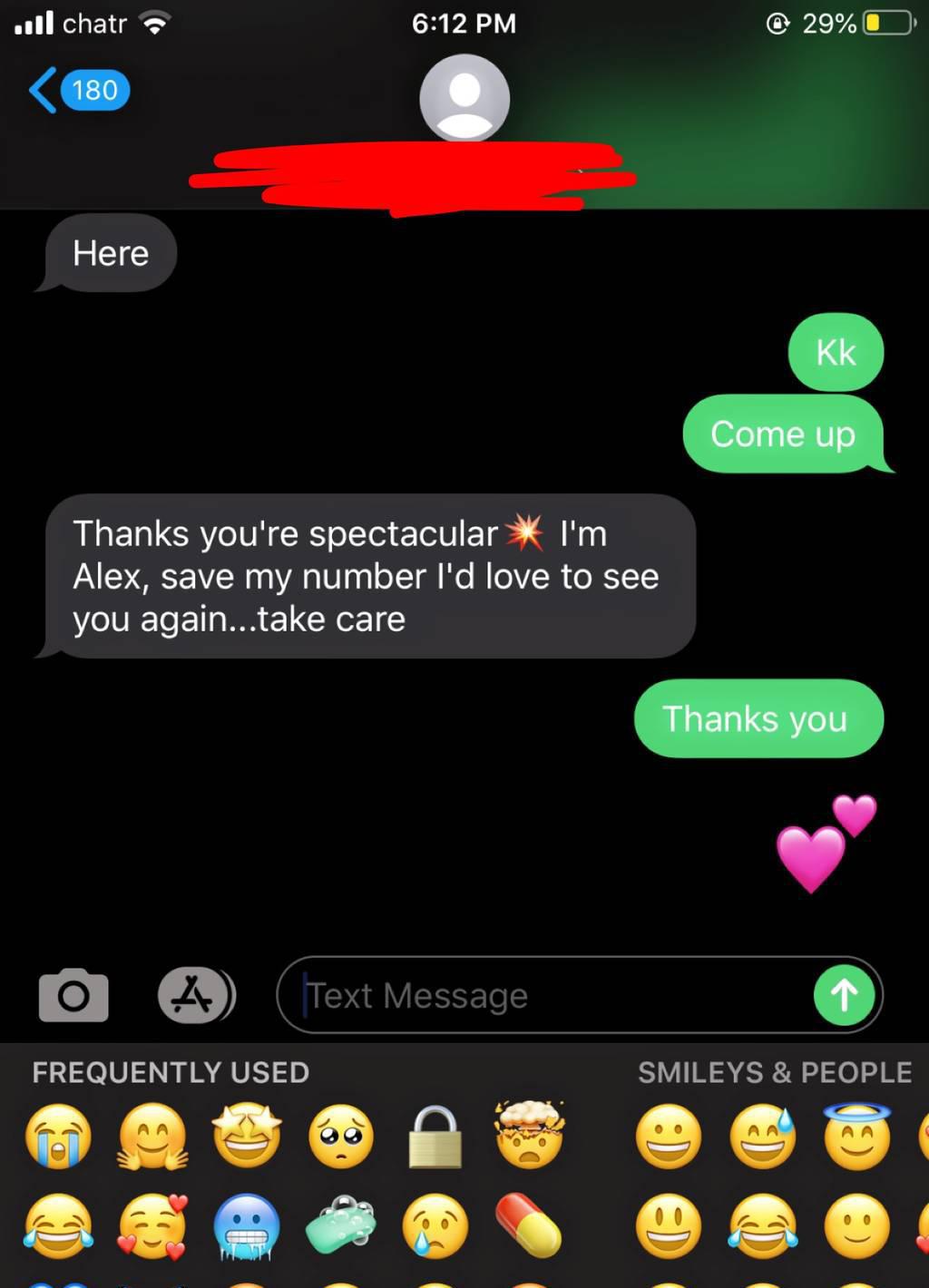Insert the star-struck emoji
Image resolution: width=929 pixels, height=1288 pixels.
point(247,1136)
